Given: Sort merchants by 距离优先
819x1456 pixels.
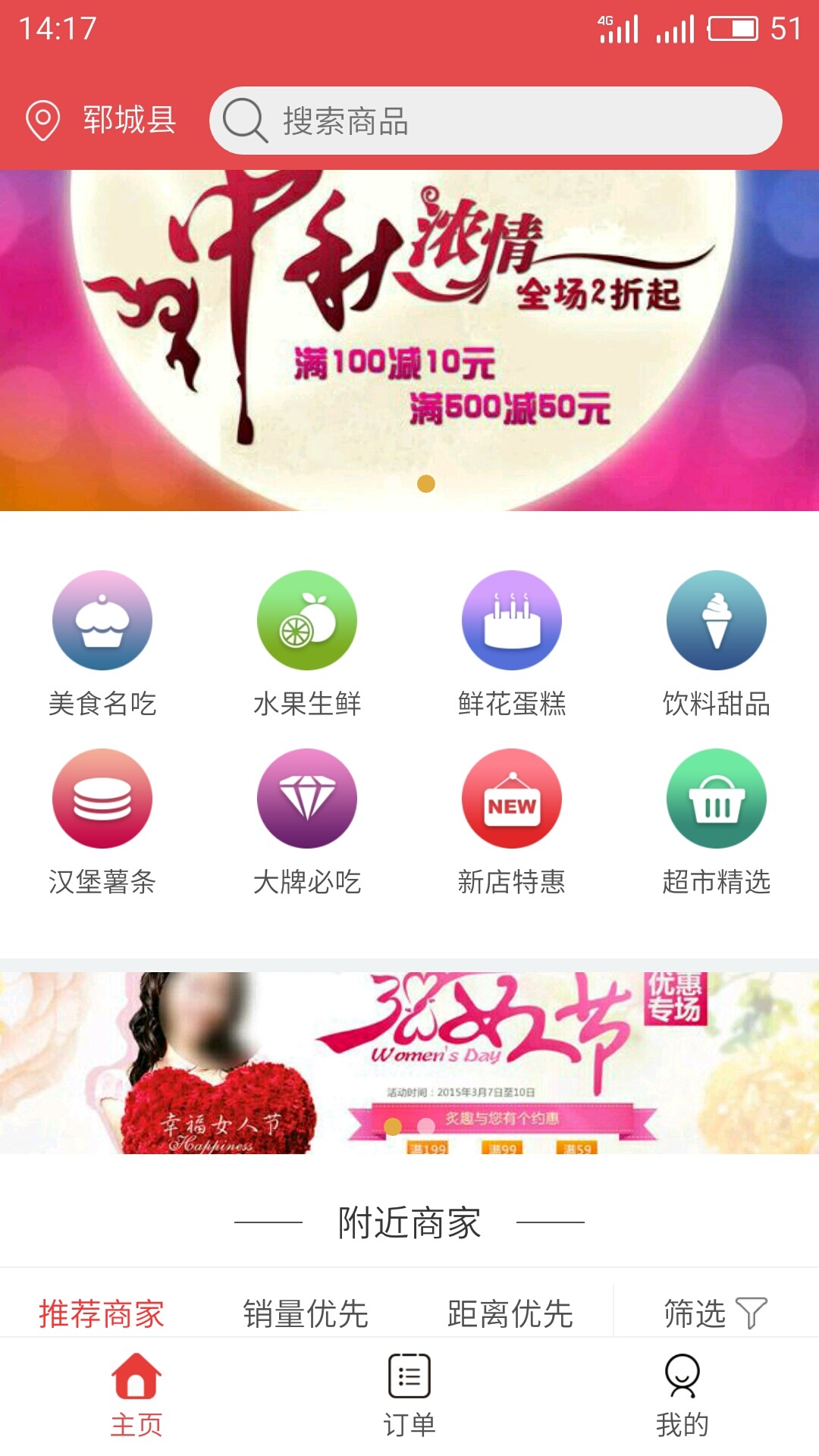Looking at the screenshot, I should 510,1313.
